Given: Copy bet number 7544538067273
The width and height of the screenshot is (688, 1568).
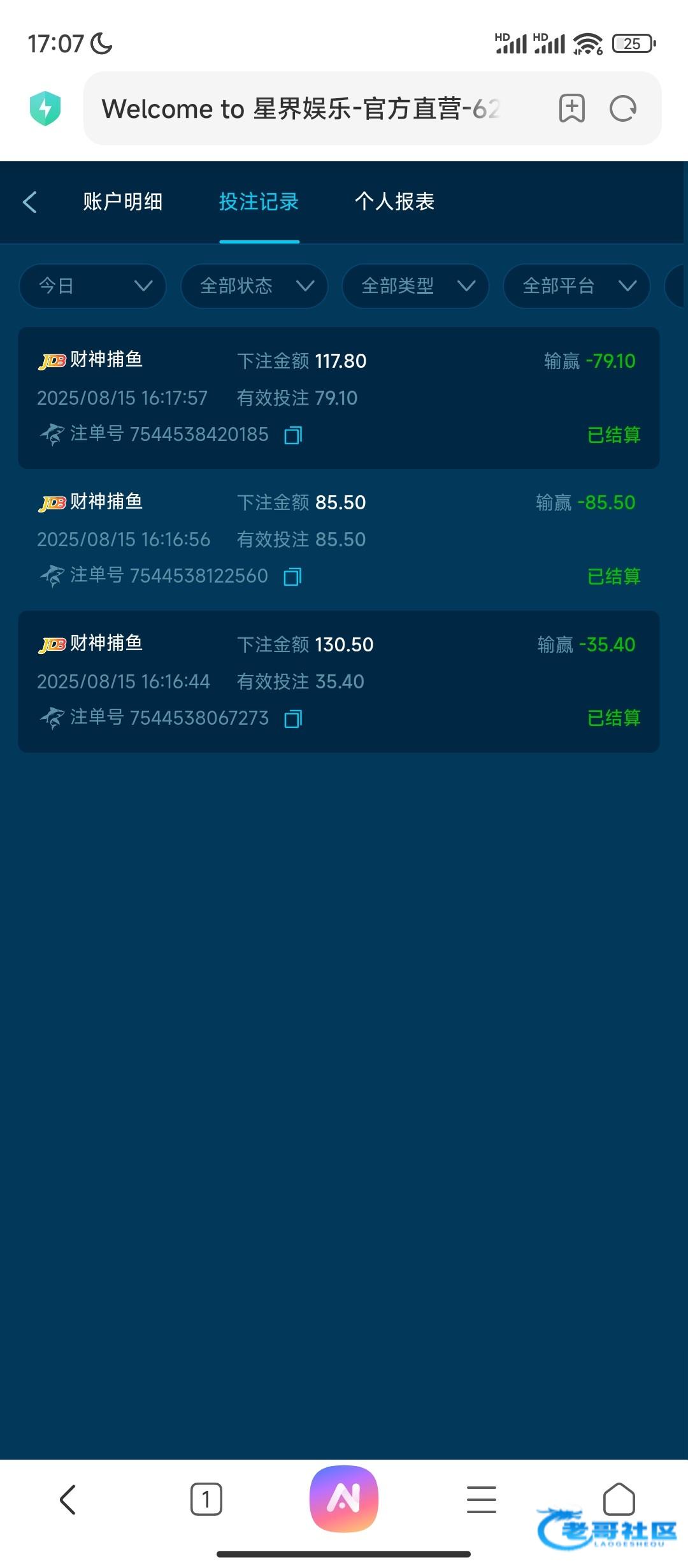Looking at the screenshot, I should (293, 719).
